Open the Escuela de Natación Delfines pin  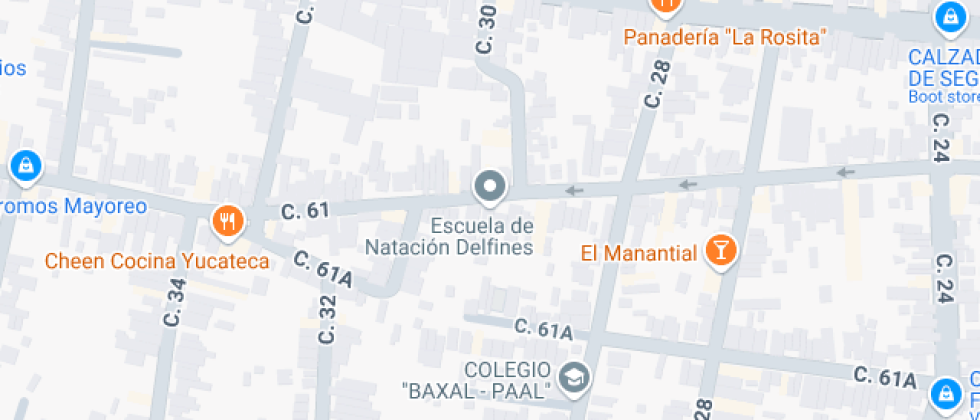(490, 186)
